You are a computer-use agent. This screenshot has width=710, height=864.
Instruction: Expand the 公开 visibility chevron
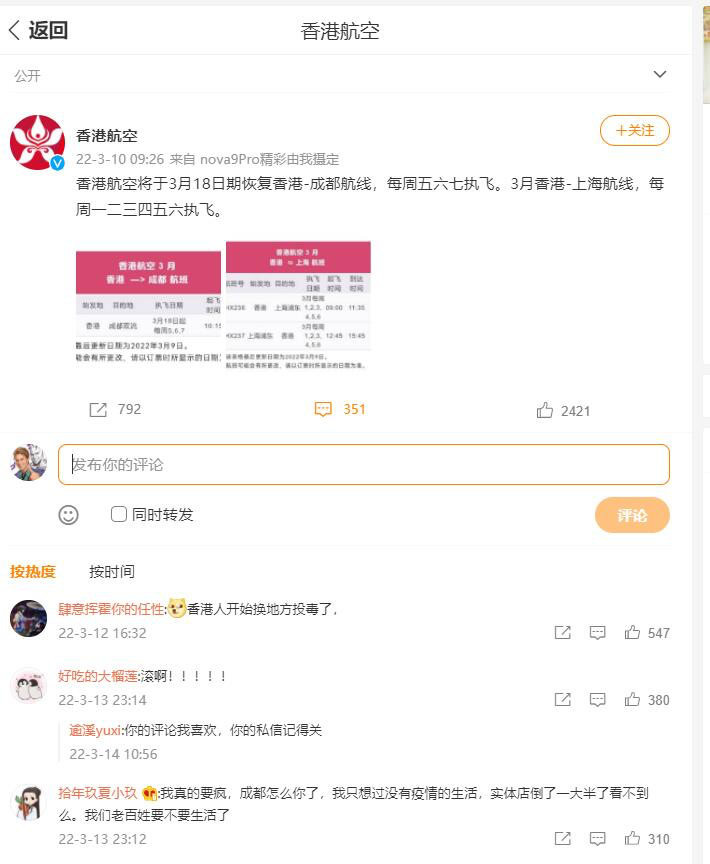point(659,75)
